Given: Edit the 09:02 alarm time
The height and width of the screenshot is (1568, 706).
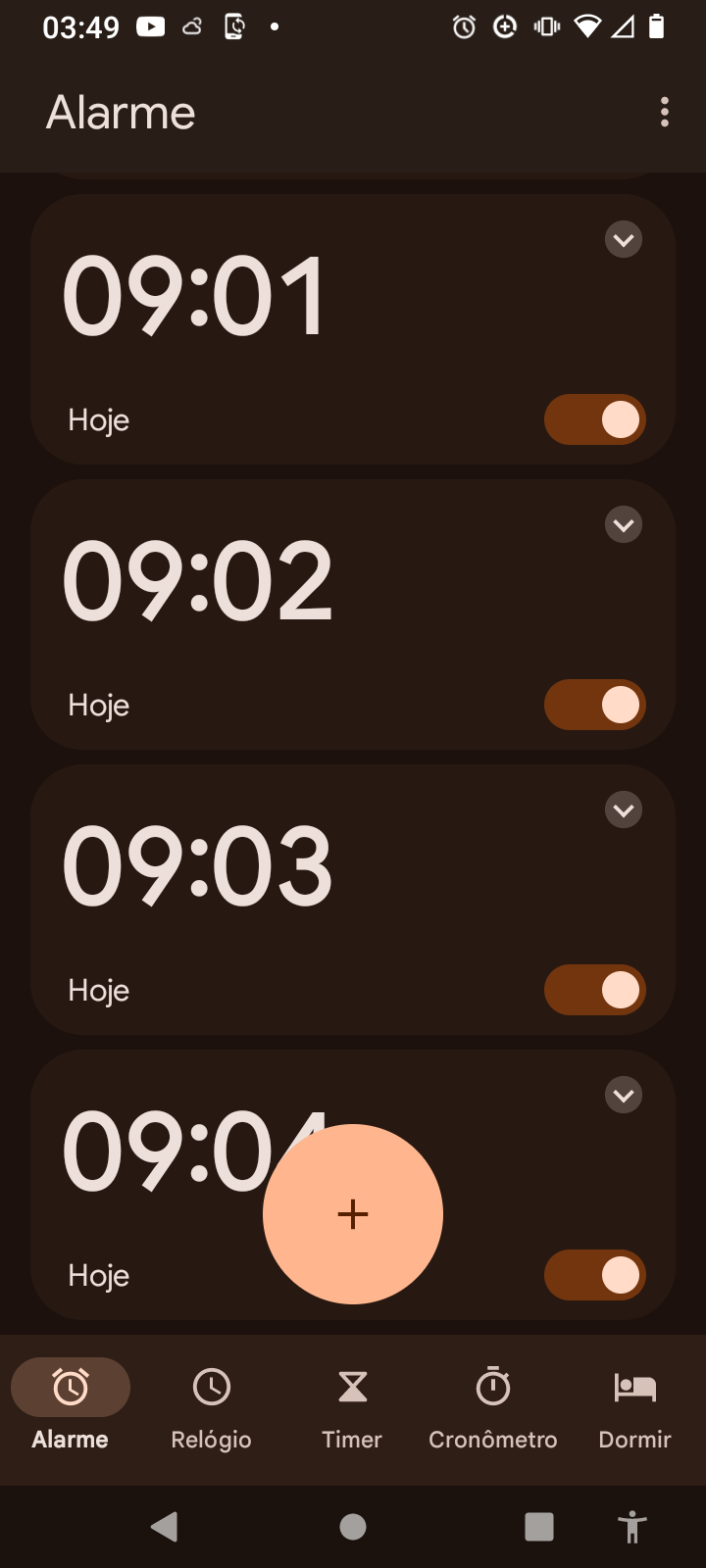Looking at the screenshot, I should click(x=197, y=581).
